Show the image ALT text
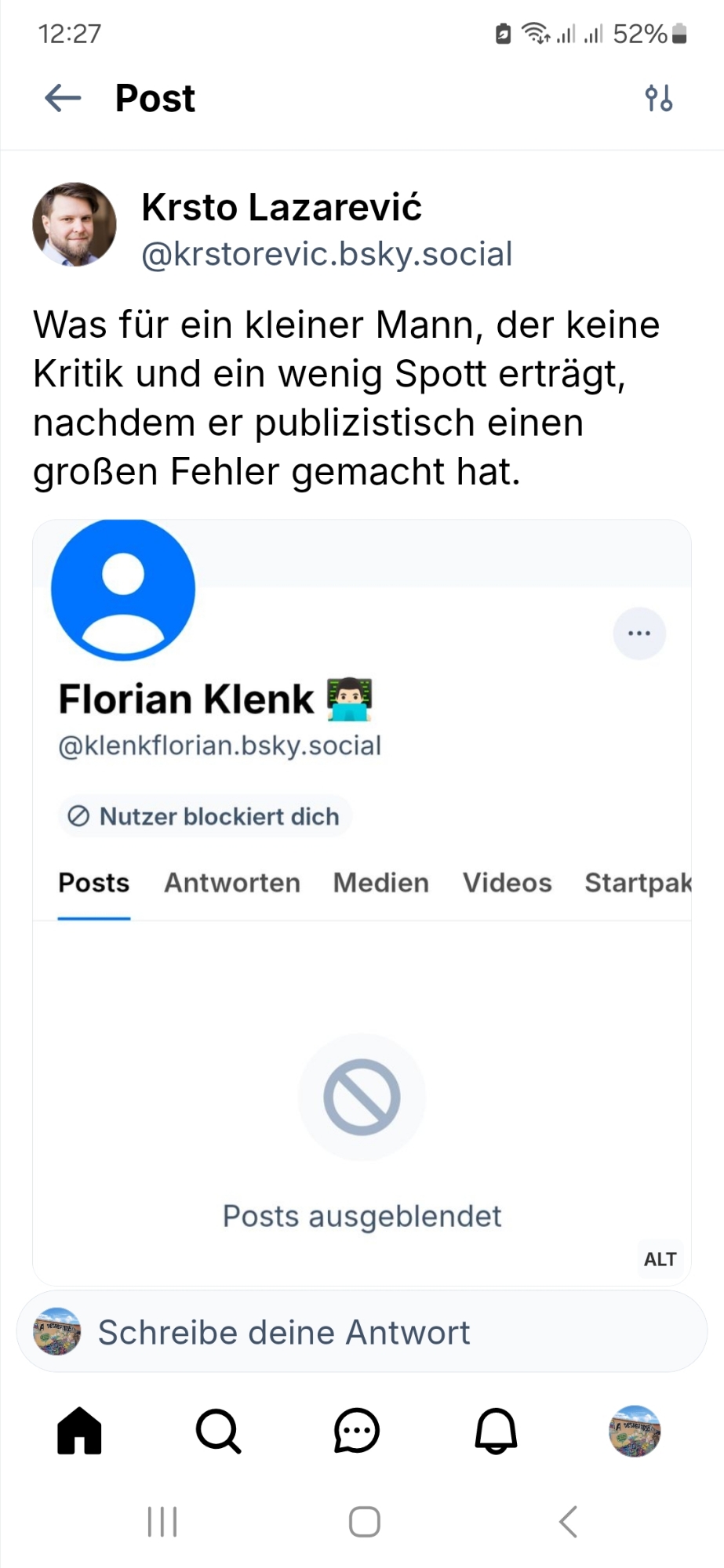This screenshot has width=724, height=1568. click(x=660, y=1259)
